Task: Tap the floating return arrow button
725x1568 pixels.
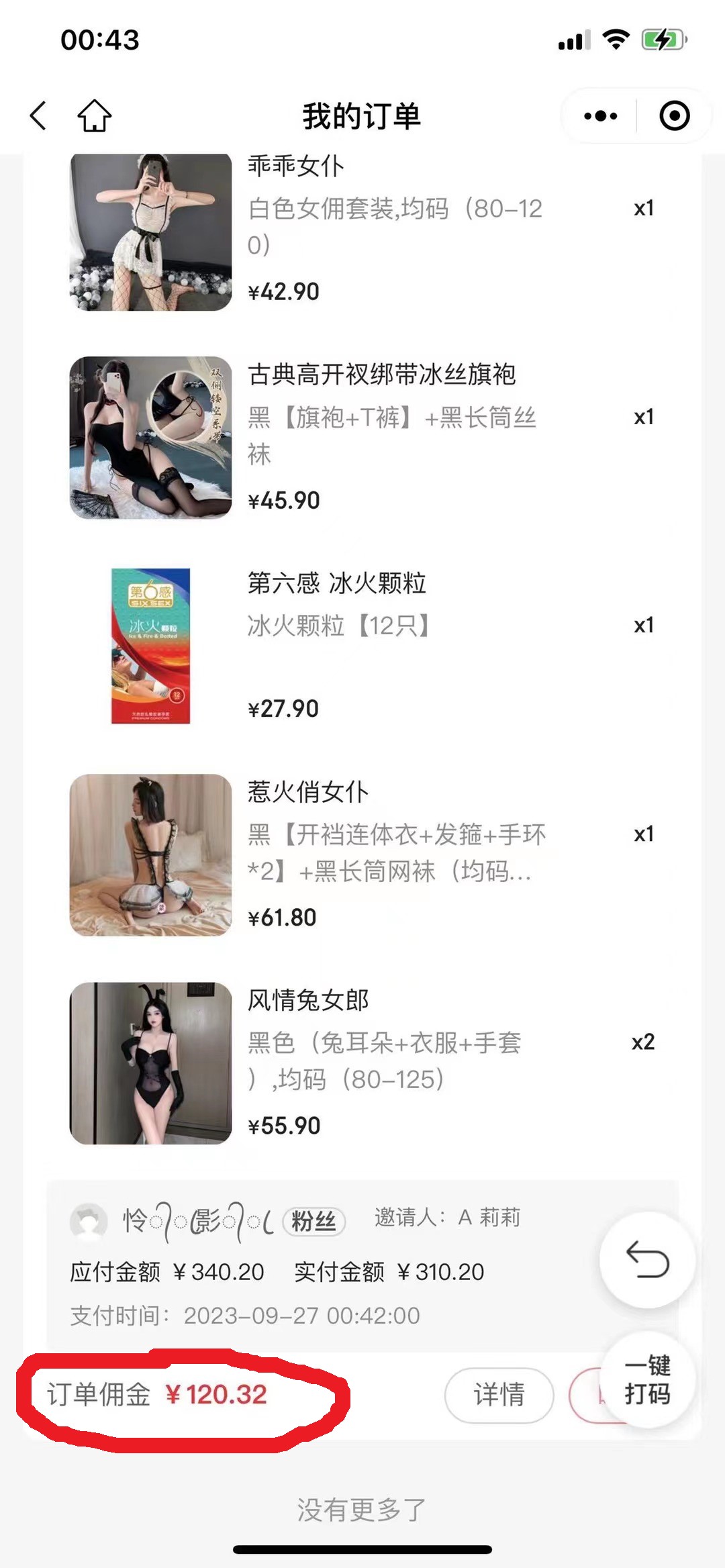Action: point(647,1260)
